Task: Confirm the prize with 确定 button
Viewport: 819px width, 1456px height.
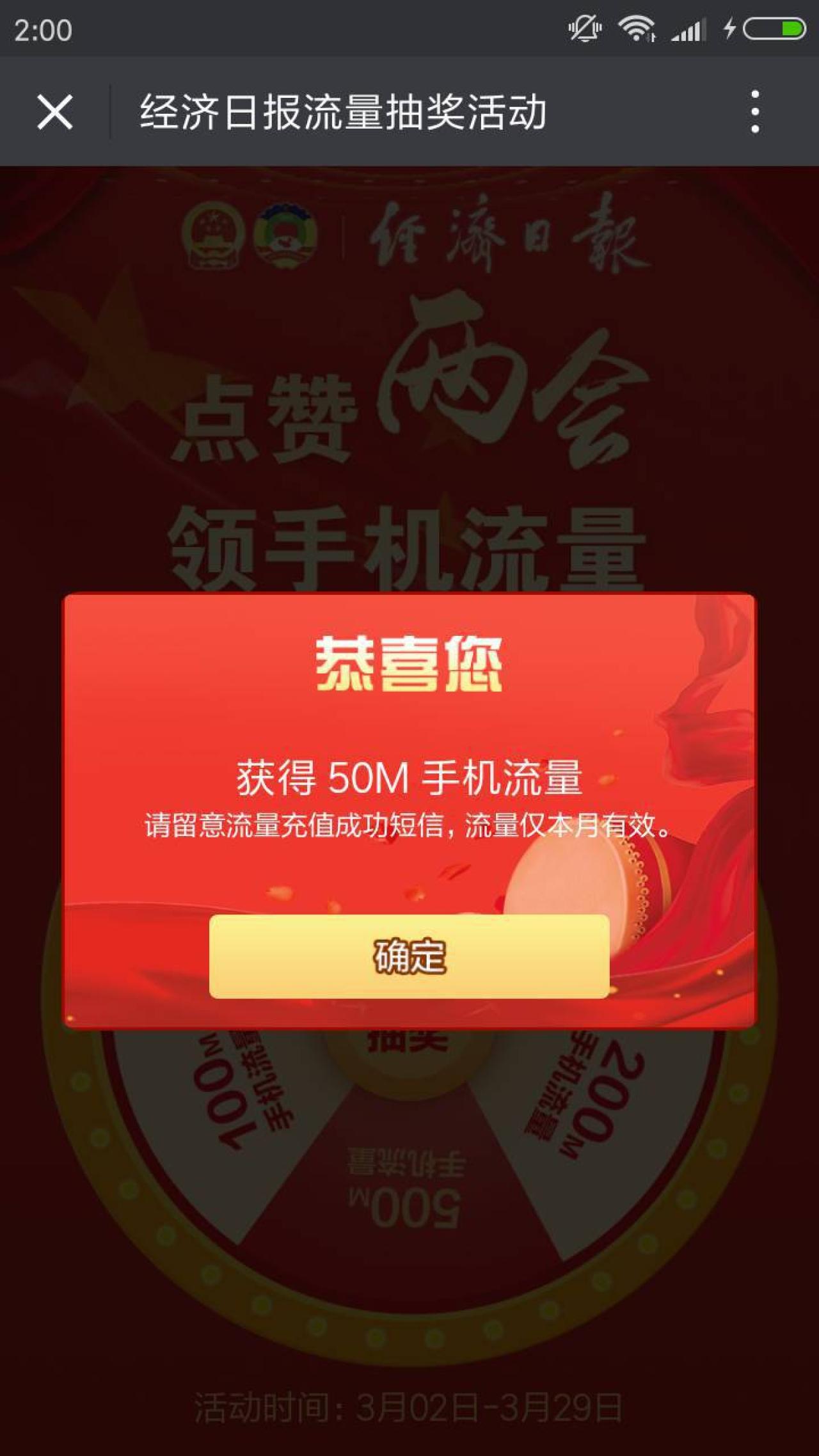Action: click(x=409, y=956)
